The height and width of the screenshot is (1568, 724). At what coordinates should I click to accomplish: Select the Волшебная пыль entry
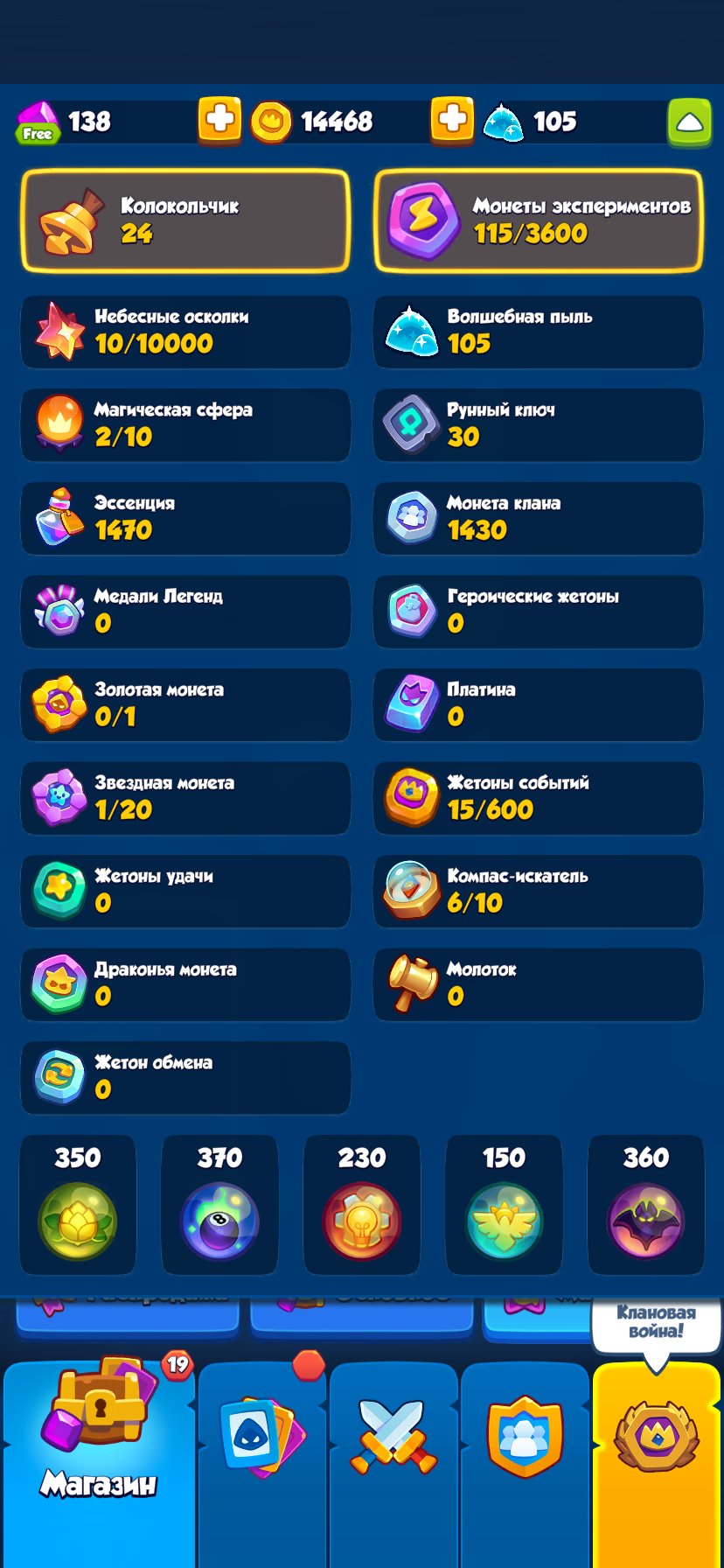click(x=538, y=332)
